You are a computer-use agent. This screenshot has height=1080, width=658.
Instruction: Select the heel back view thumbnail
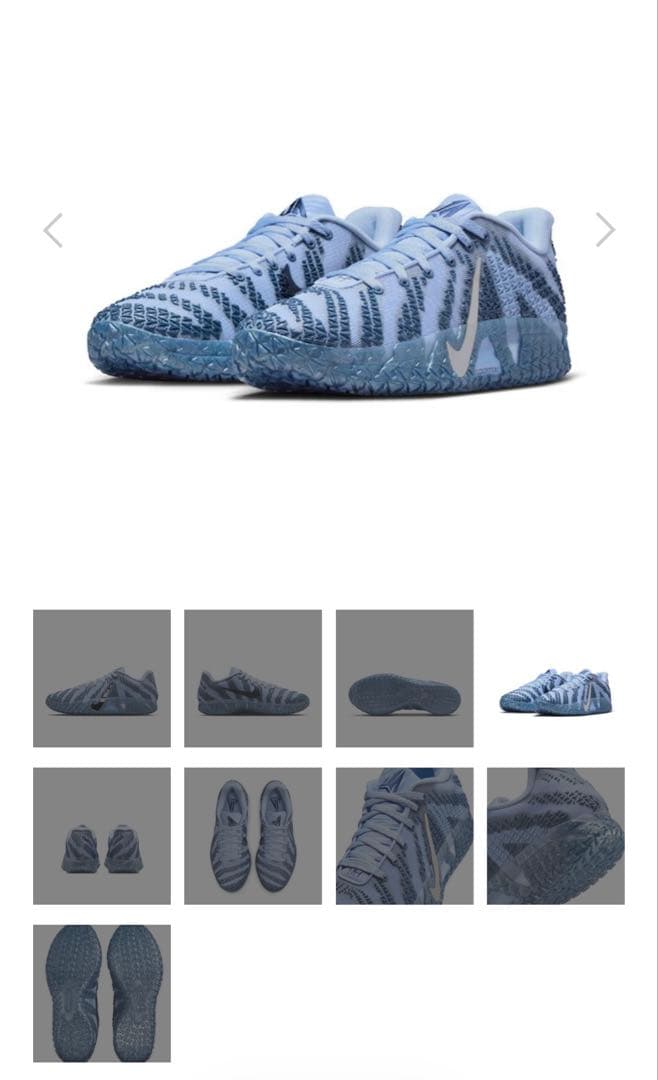(102, 836)
